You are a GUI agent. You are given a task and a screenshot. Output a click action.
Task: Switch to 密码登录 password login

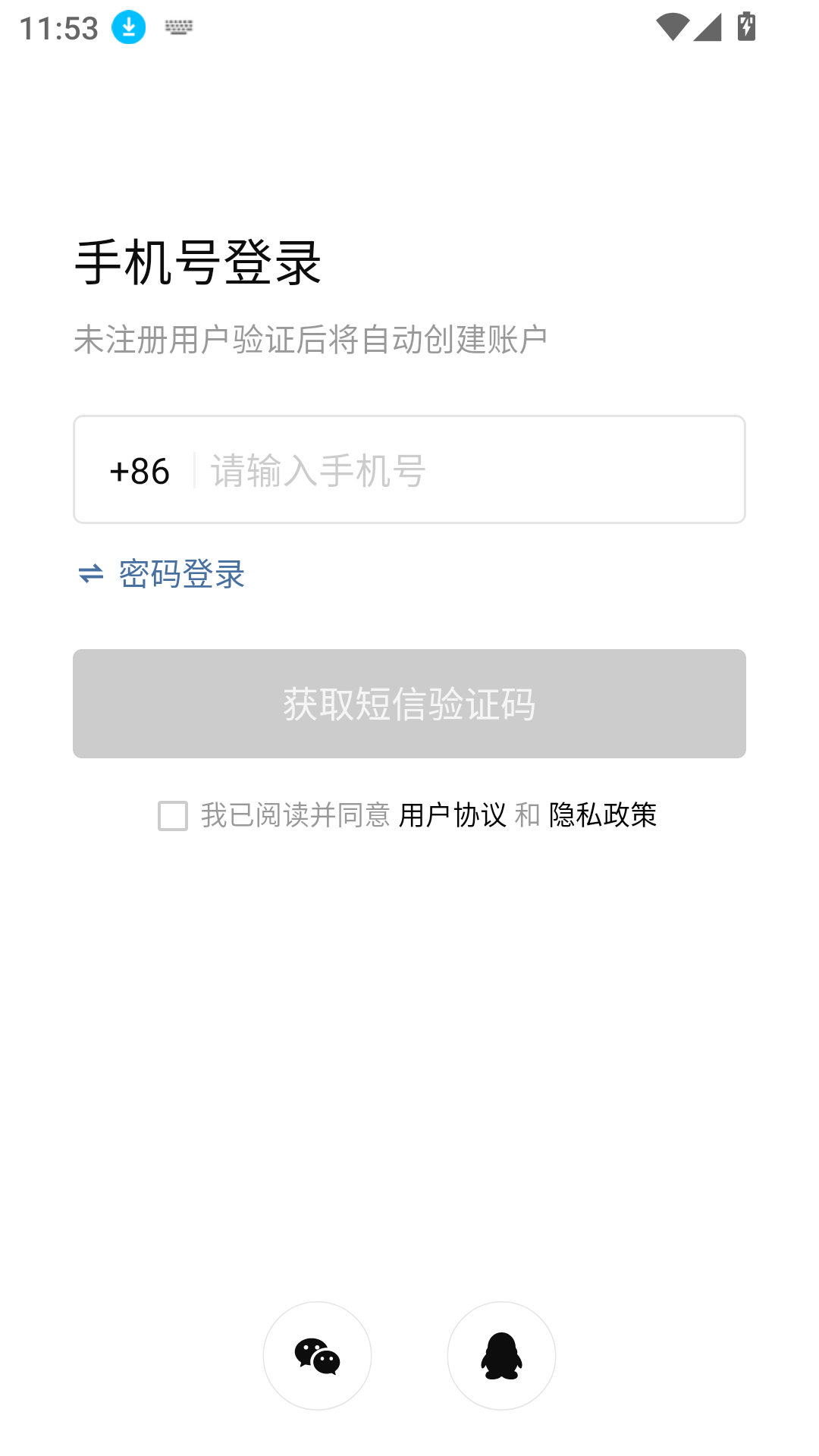tap(181, 575)
